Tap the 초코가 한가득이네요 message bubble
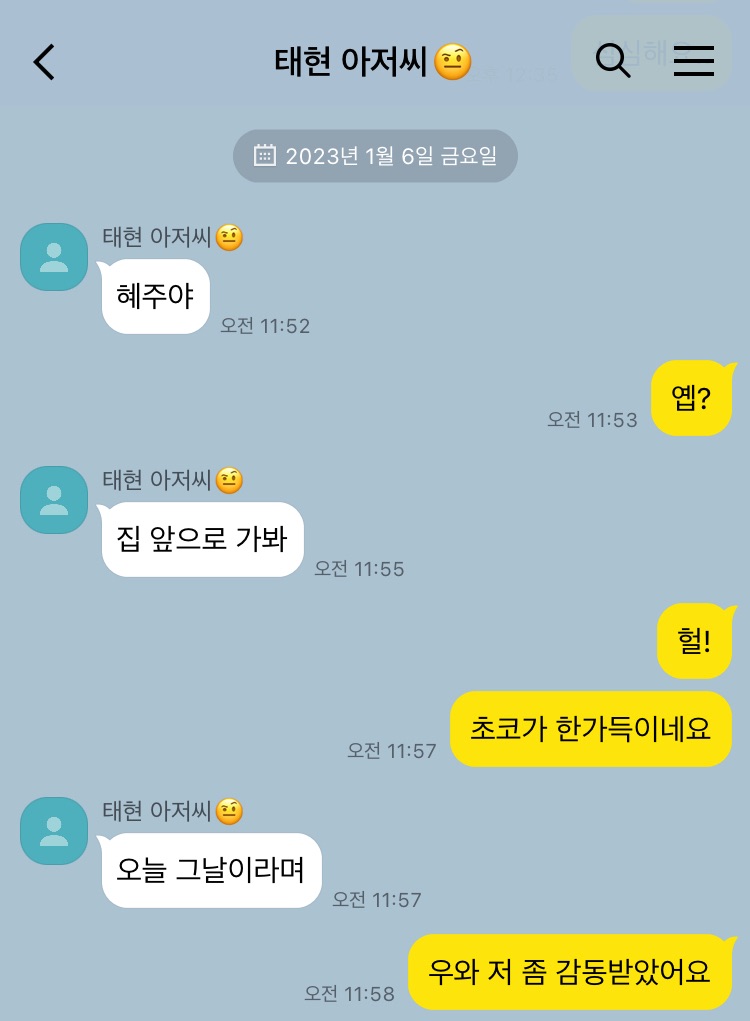The height and width of the screenshot is (1021, 750). coord(591,729)
